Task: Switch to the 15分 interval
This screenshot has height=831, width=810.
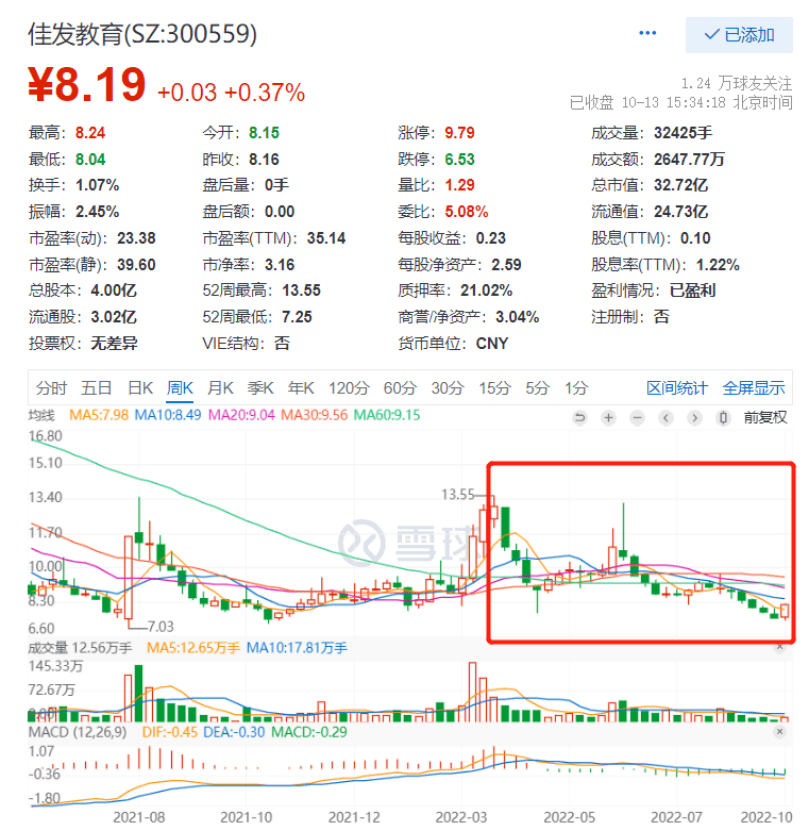Action: click(494, 388)
